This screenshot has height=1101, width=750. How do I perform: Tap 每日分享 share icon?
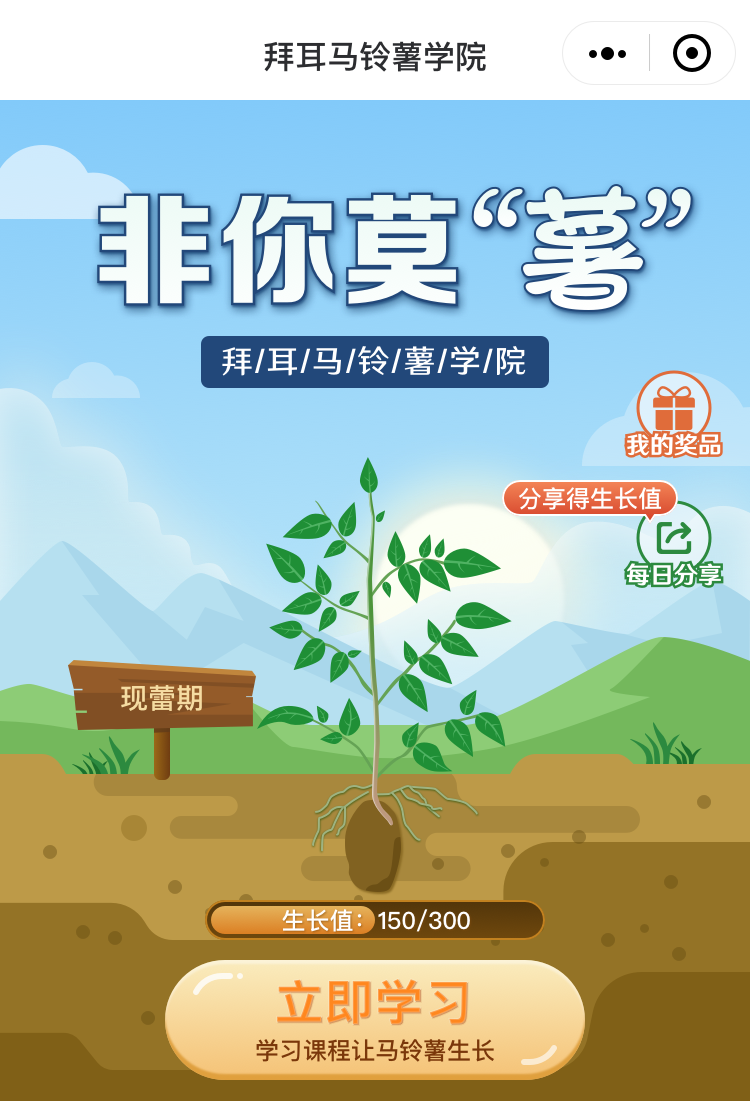[x=673, y=539]
